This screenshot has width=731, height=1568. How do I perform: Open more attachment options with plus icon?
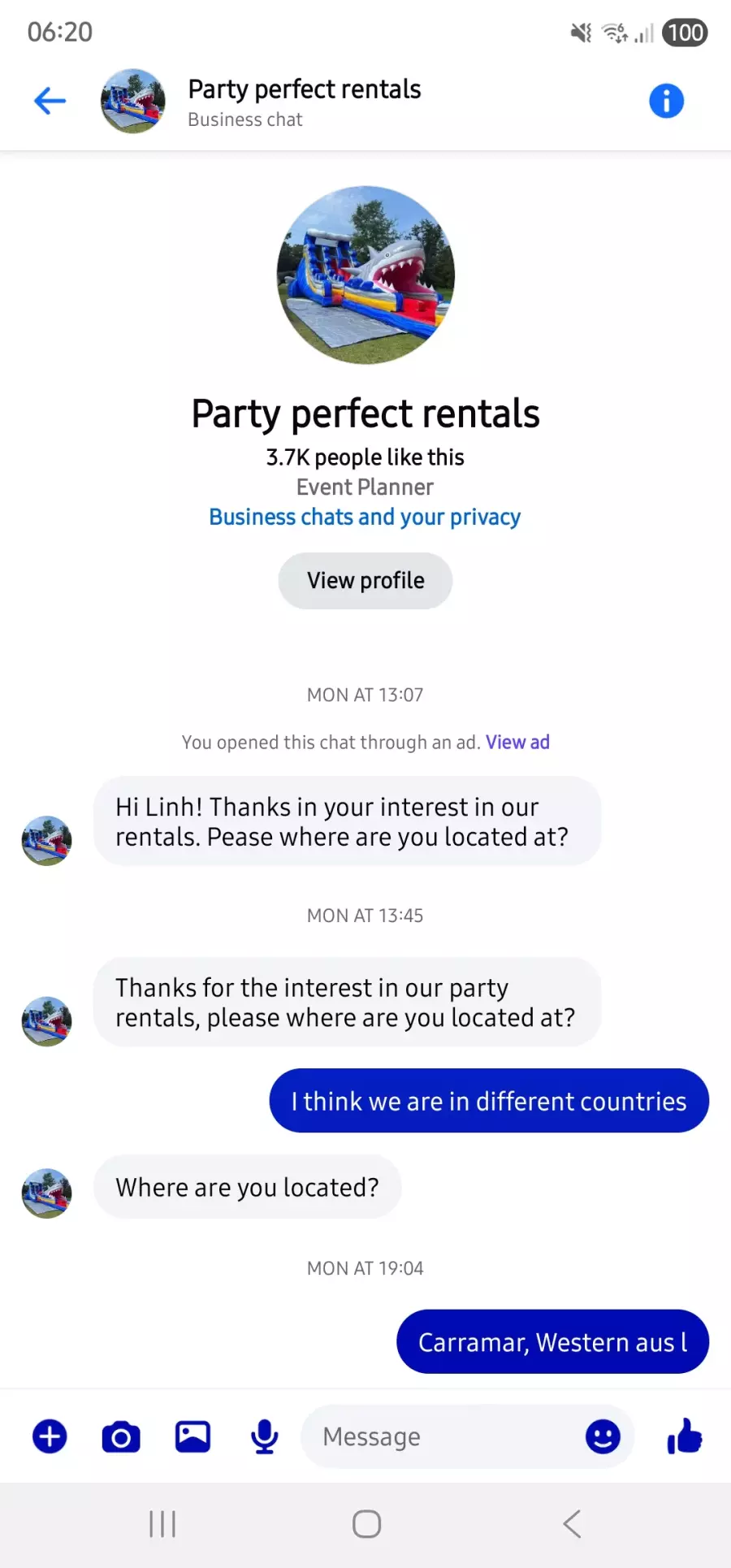click(50, 1436)
